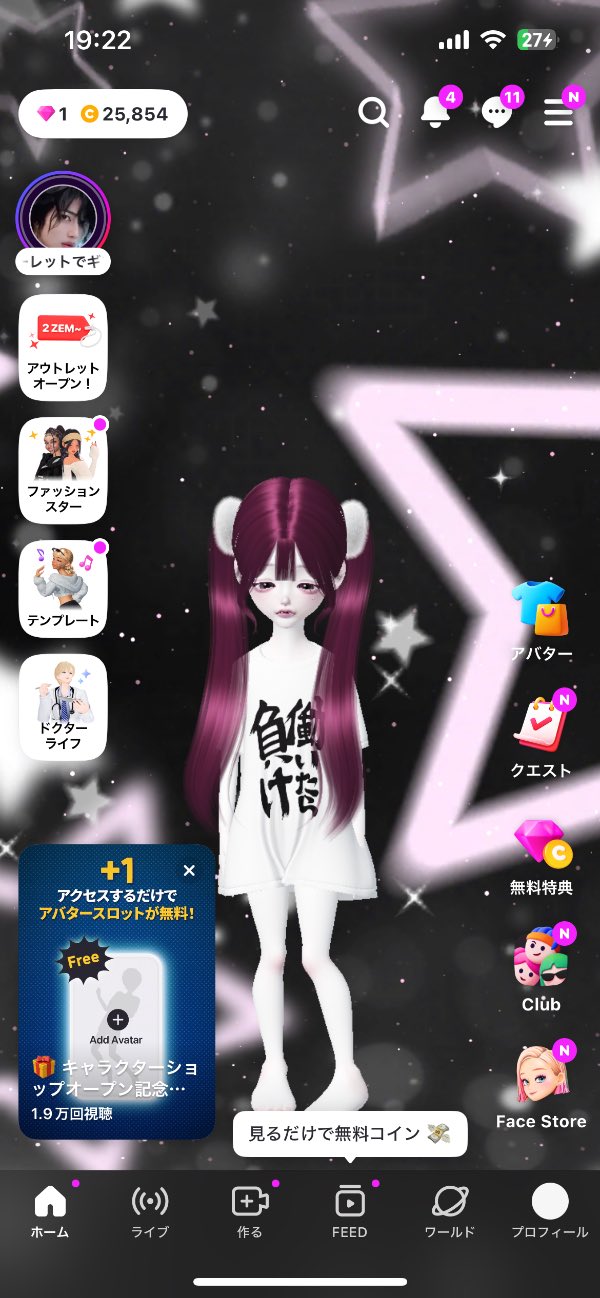600x1298 pixels.
Task: View the profile story at the top left
Action: tap(63, 216)
